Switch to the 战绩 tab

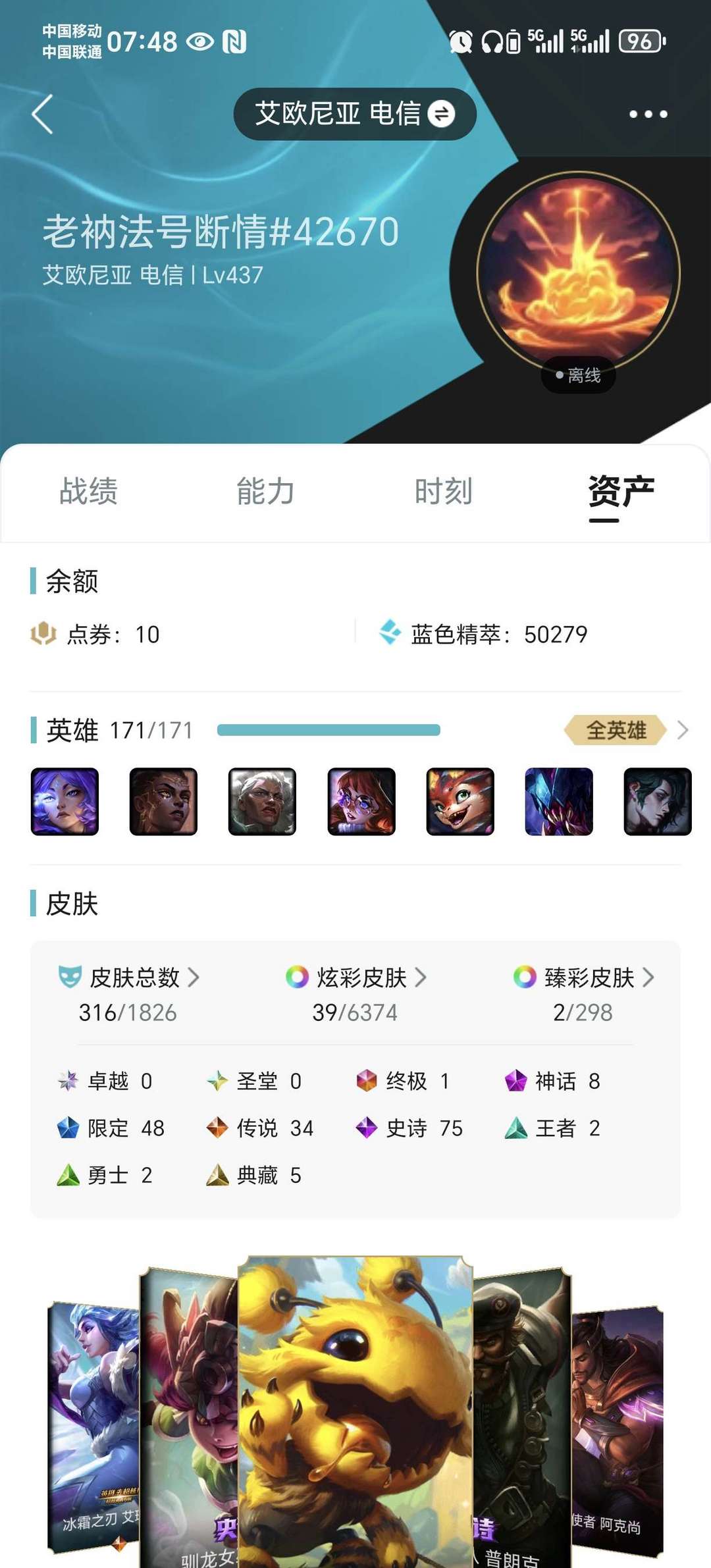(x=88, y=491)
